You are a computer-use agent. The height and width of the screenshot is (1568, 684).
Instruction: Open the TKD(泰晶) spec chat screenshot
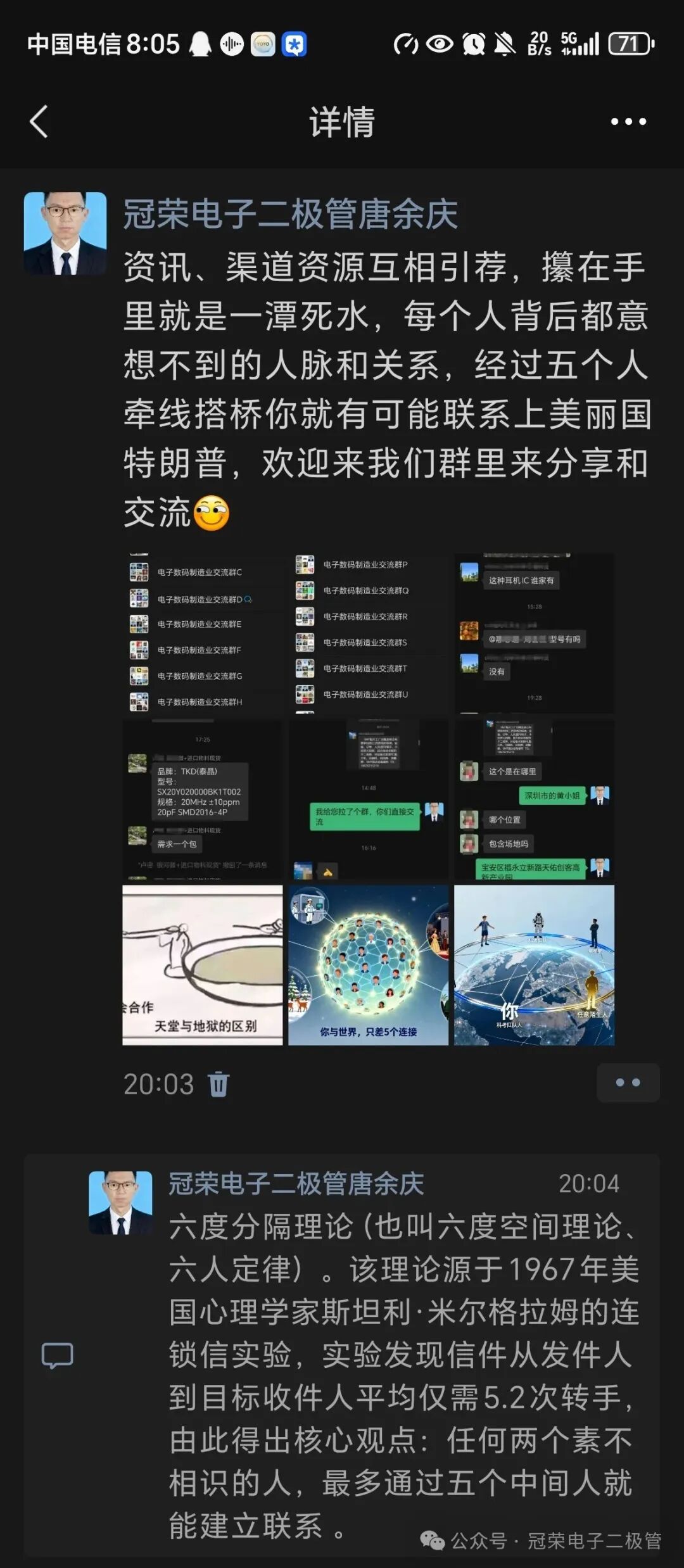[x=203, y=800]
